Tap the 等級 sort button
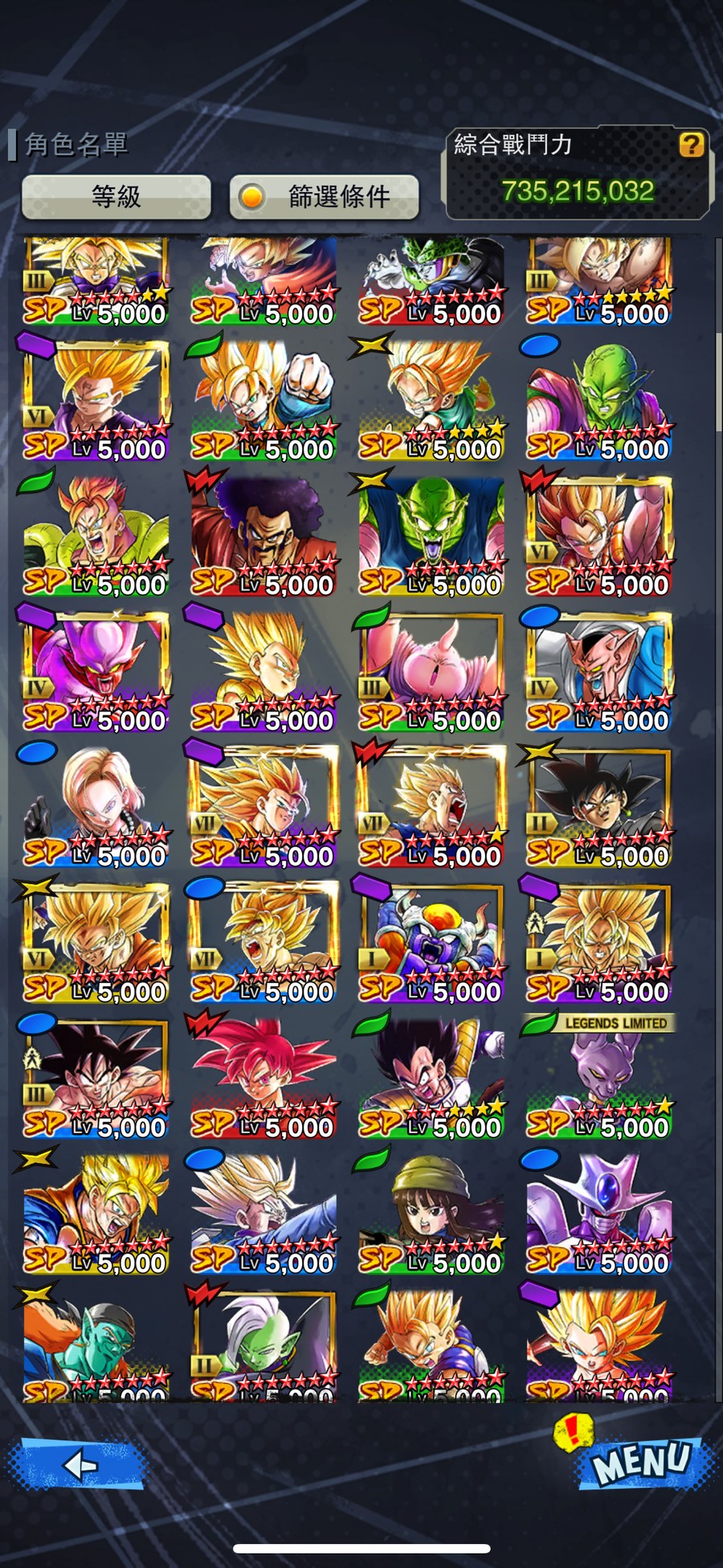 coord(116,196)
